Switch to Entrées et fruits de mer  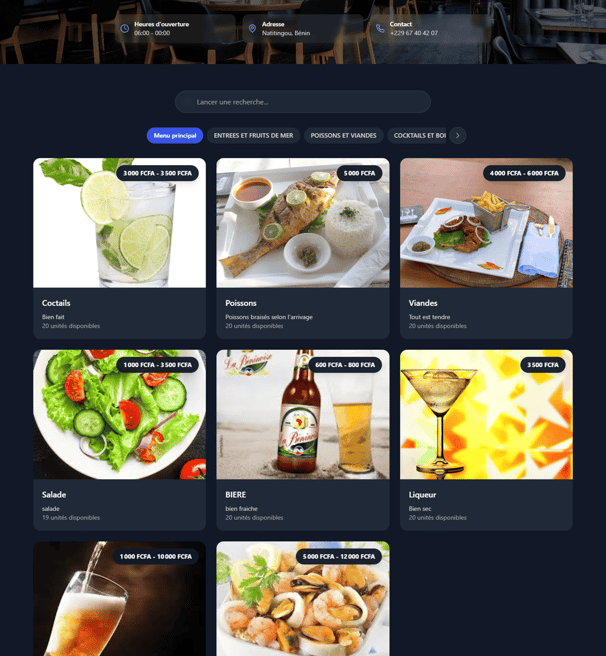click(253, 135)
